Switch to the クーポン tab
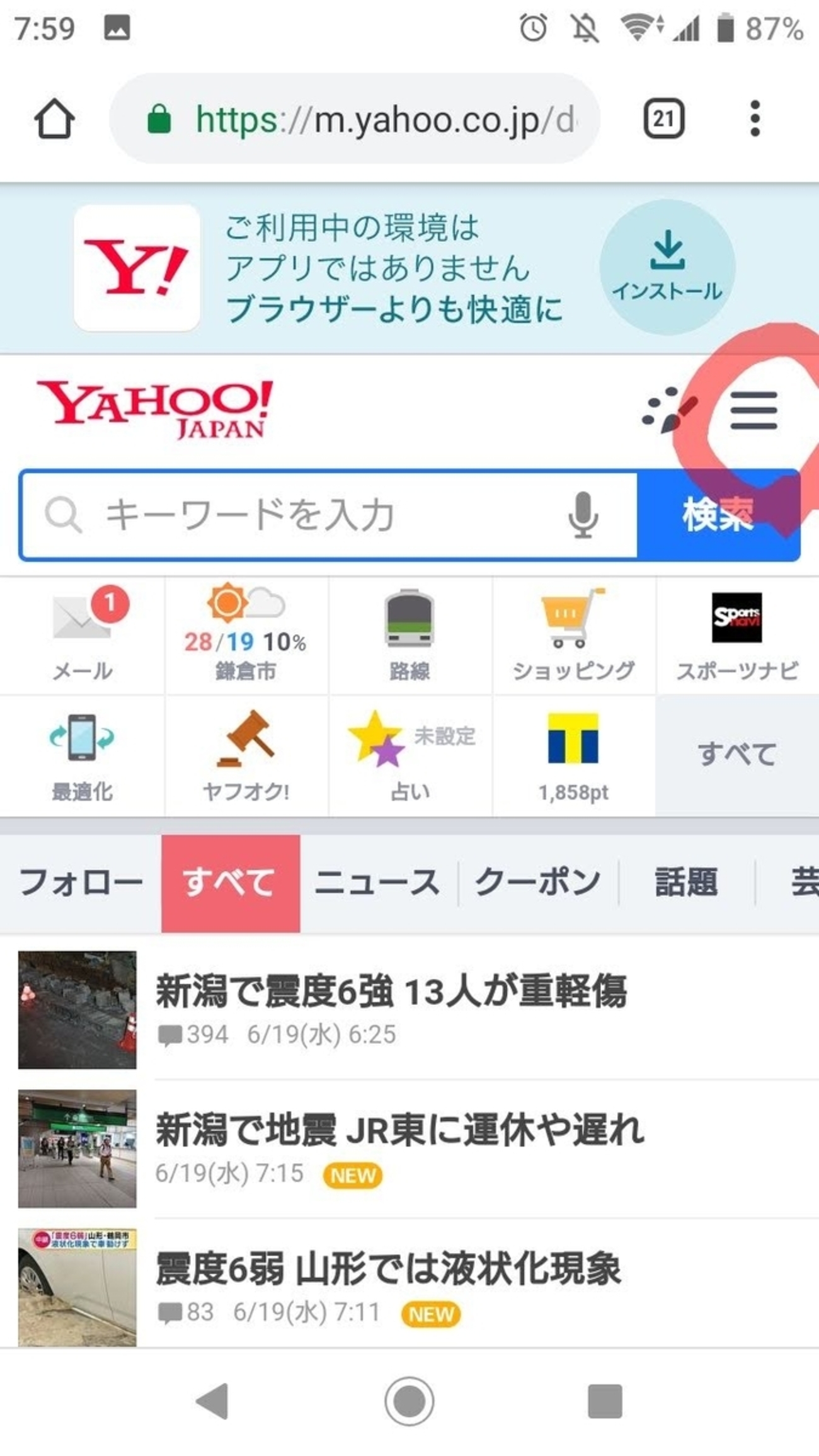819x1456 pixels. point(538,882)
